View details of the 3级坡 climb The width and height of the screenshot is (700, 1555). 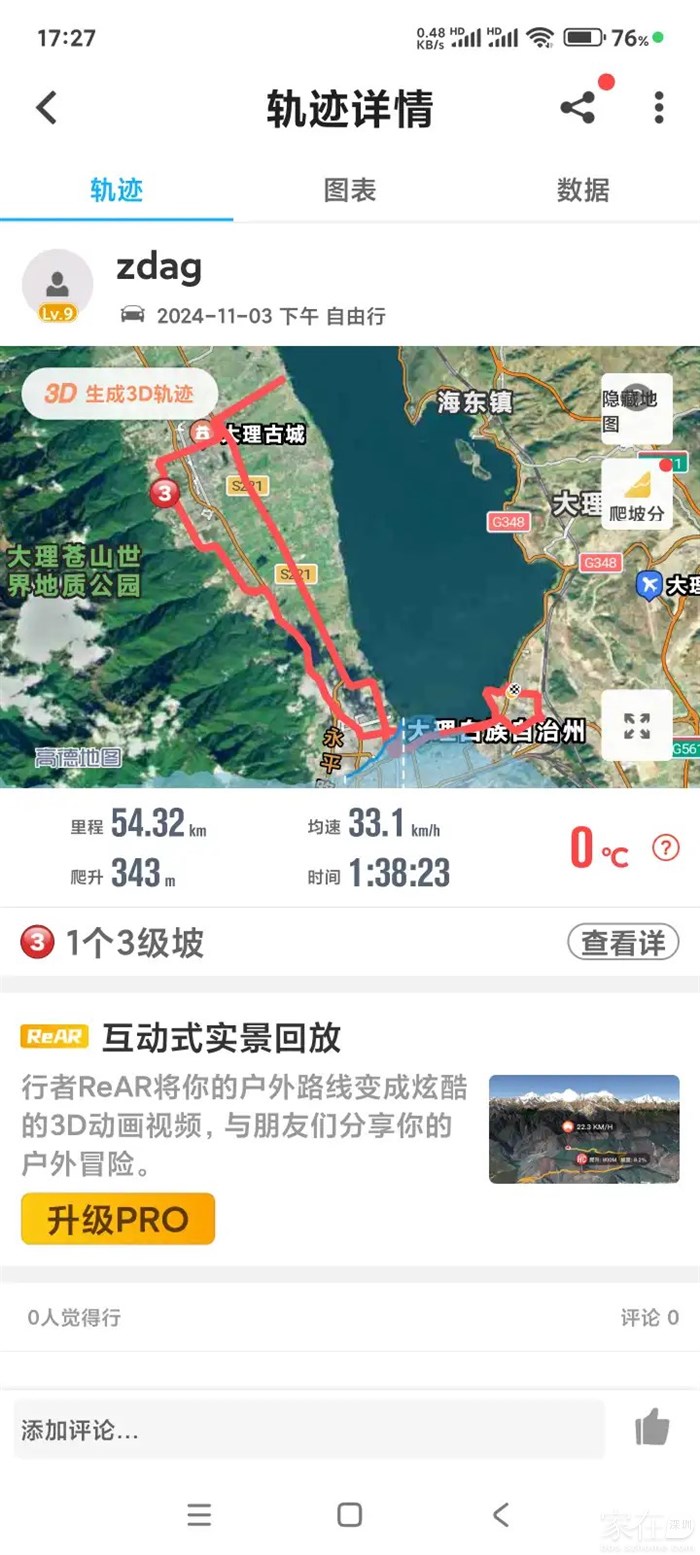(622, 942)
